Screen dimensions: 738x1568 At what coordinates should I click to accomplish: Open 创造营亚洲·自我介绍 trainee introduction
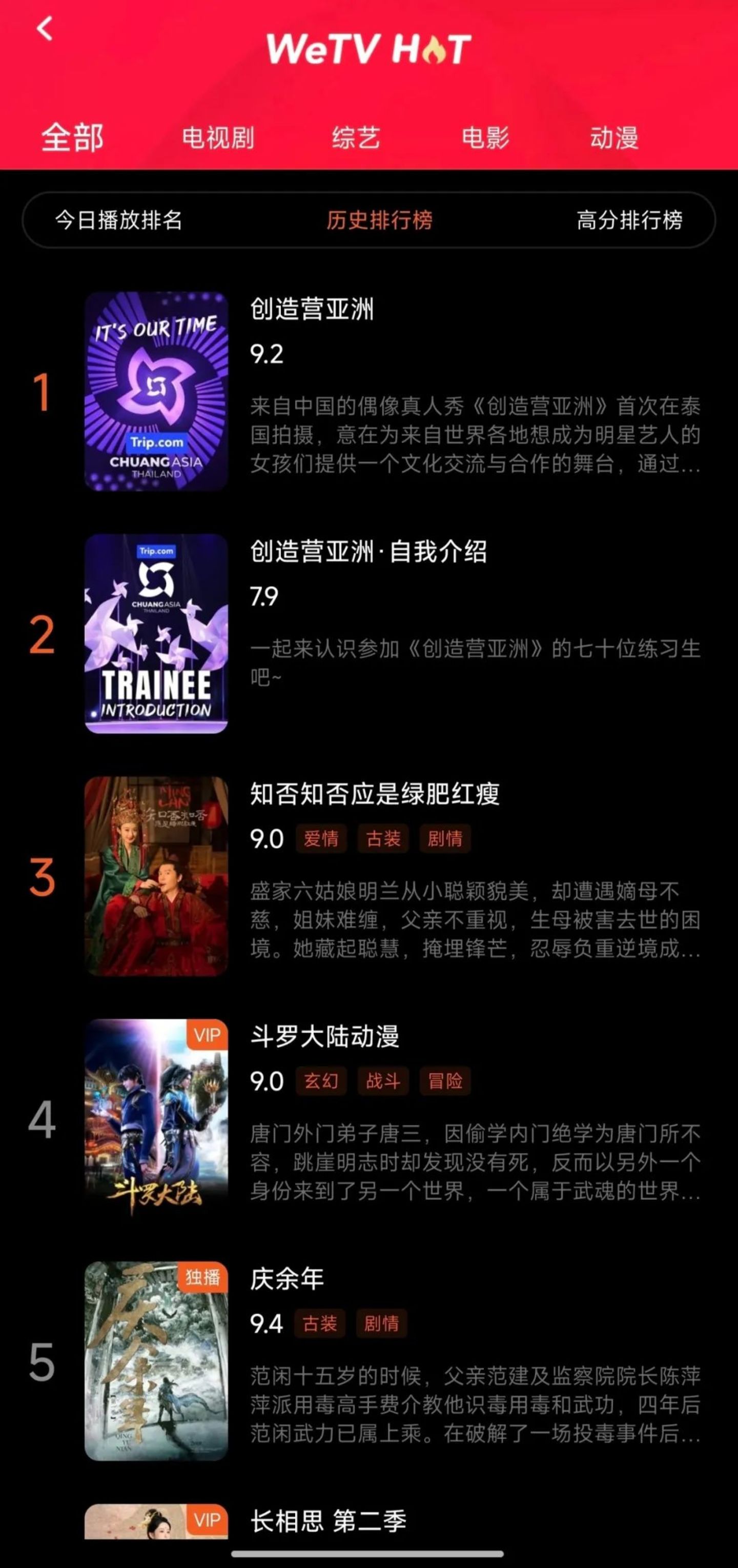(368, 552)
